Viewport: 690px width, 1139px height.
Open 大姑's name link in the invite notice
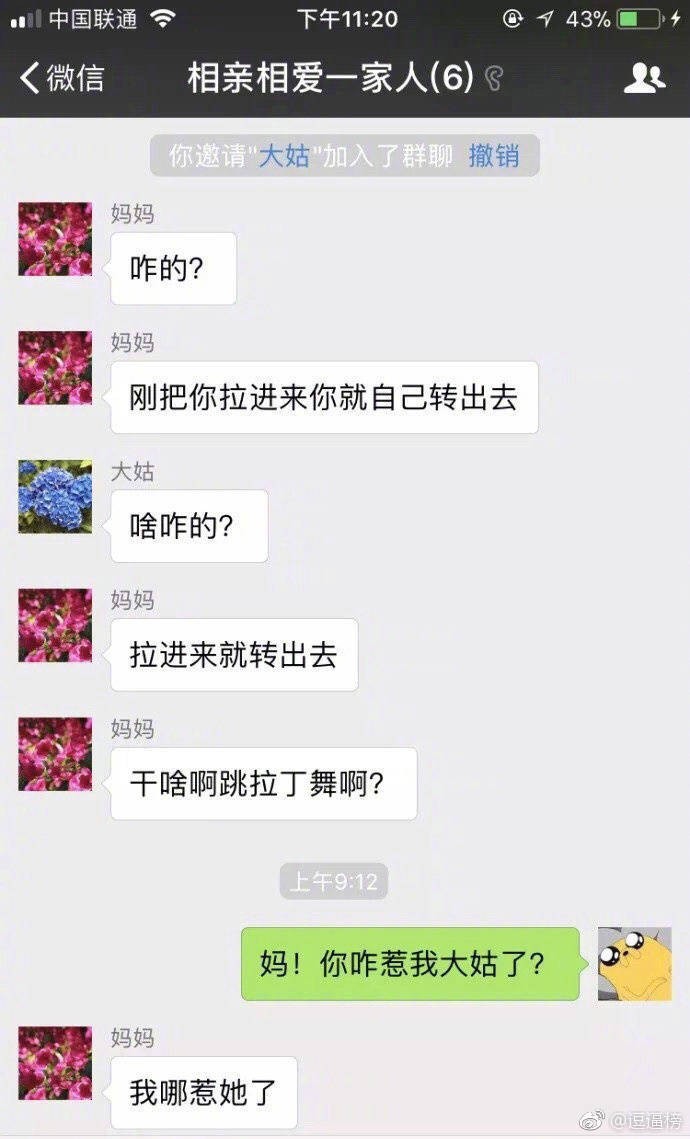coord(284,156)
